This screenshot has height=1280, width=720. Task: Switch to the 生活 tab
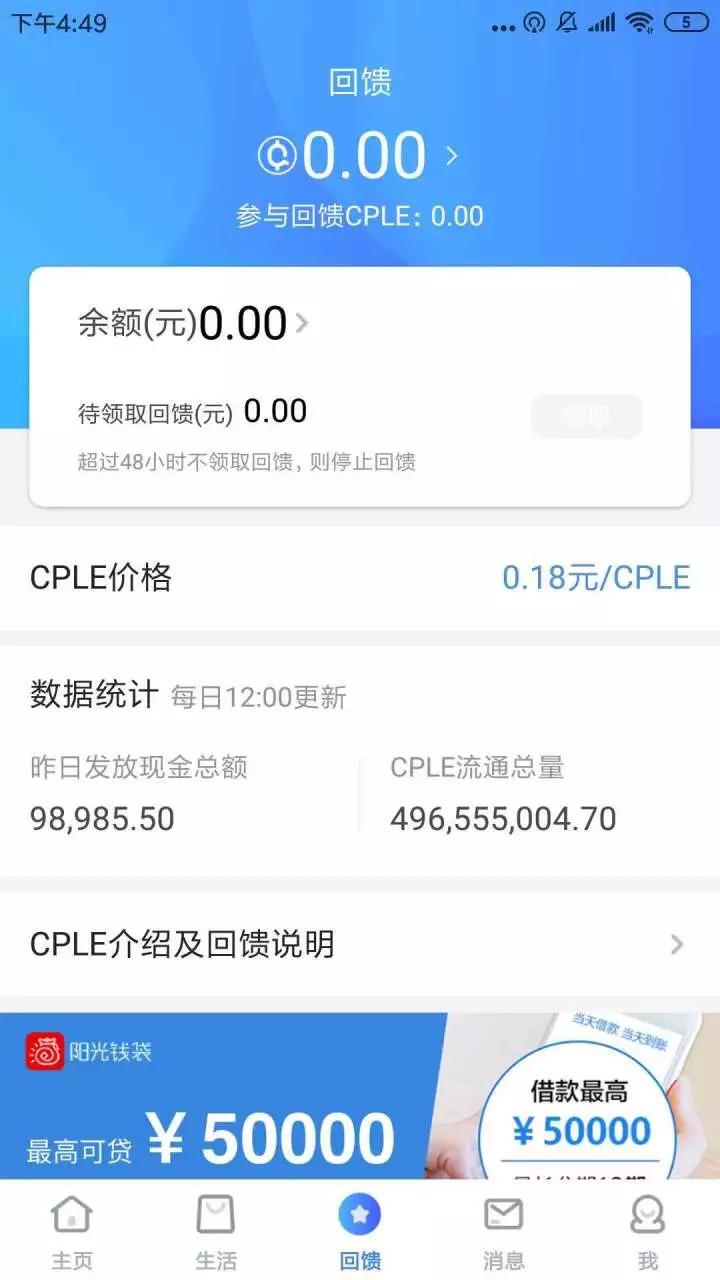point(215,1230)
